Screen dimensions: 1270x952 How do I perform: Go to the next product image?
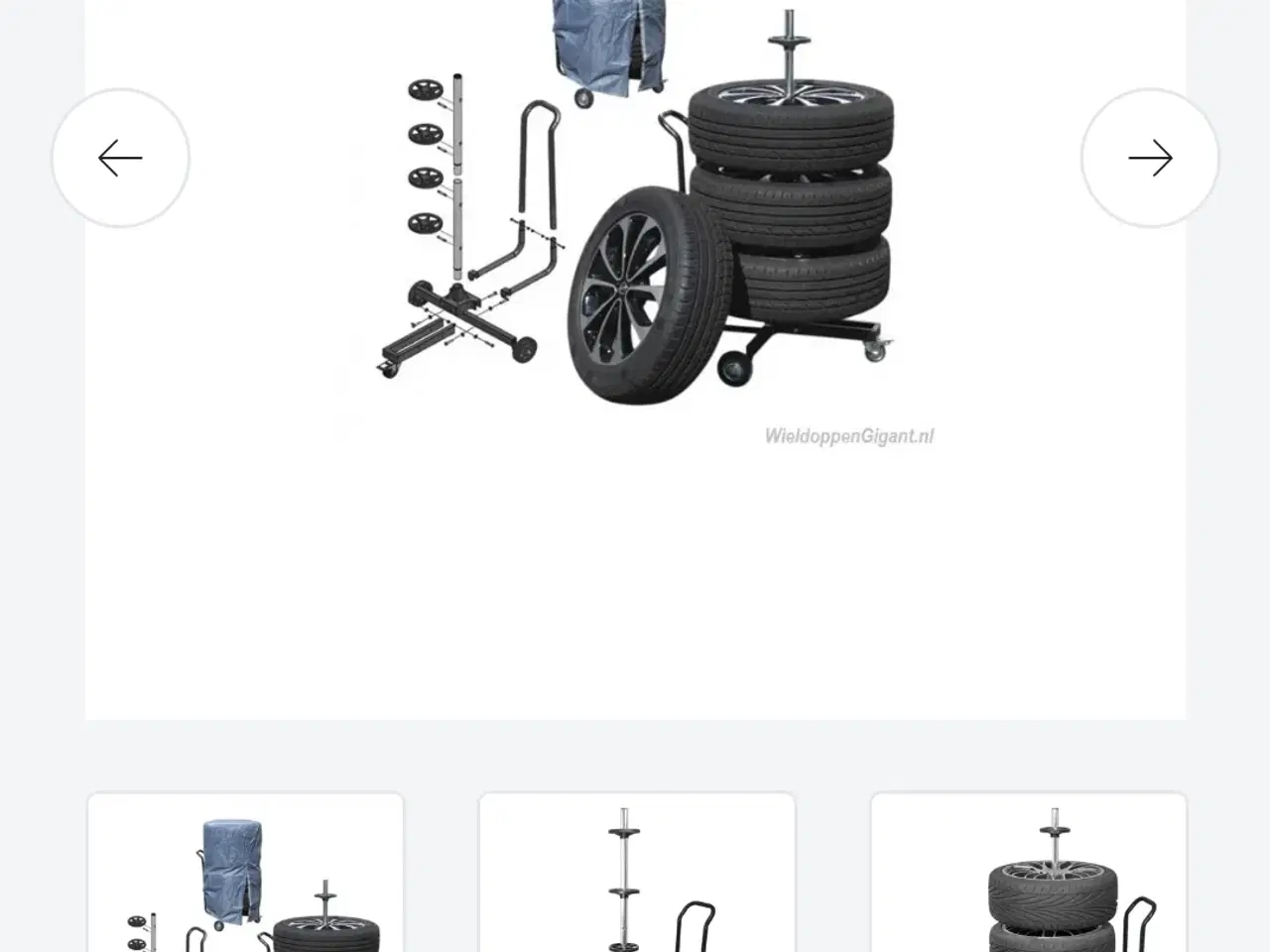[1150, 158]
